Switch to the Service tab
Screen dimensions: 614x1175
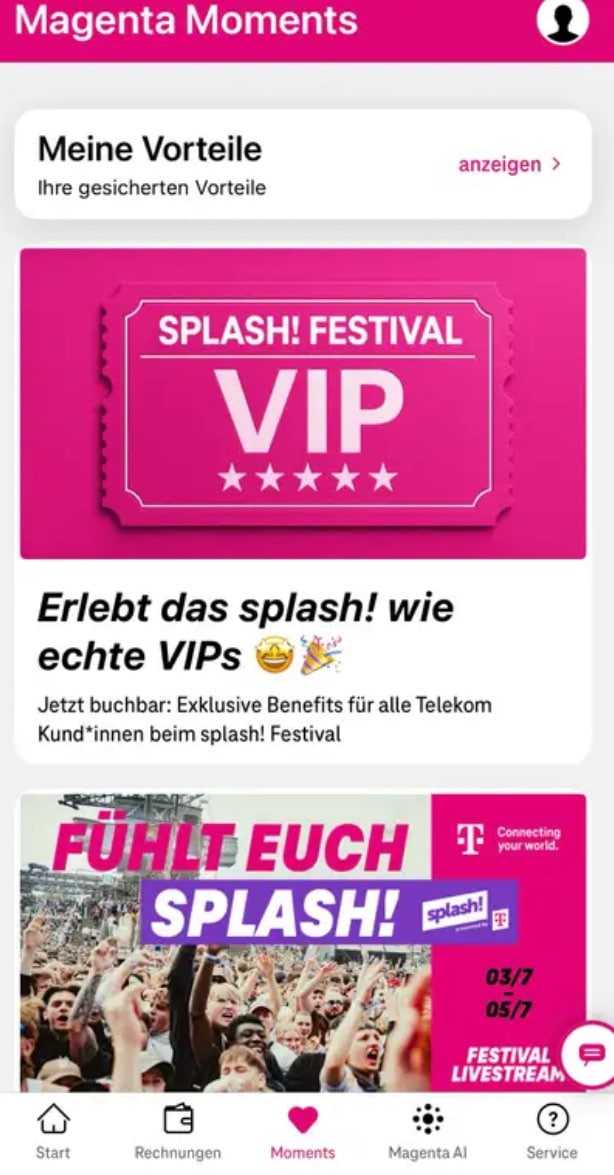[x=552, y=1131]
